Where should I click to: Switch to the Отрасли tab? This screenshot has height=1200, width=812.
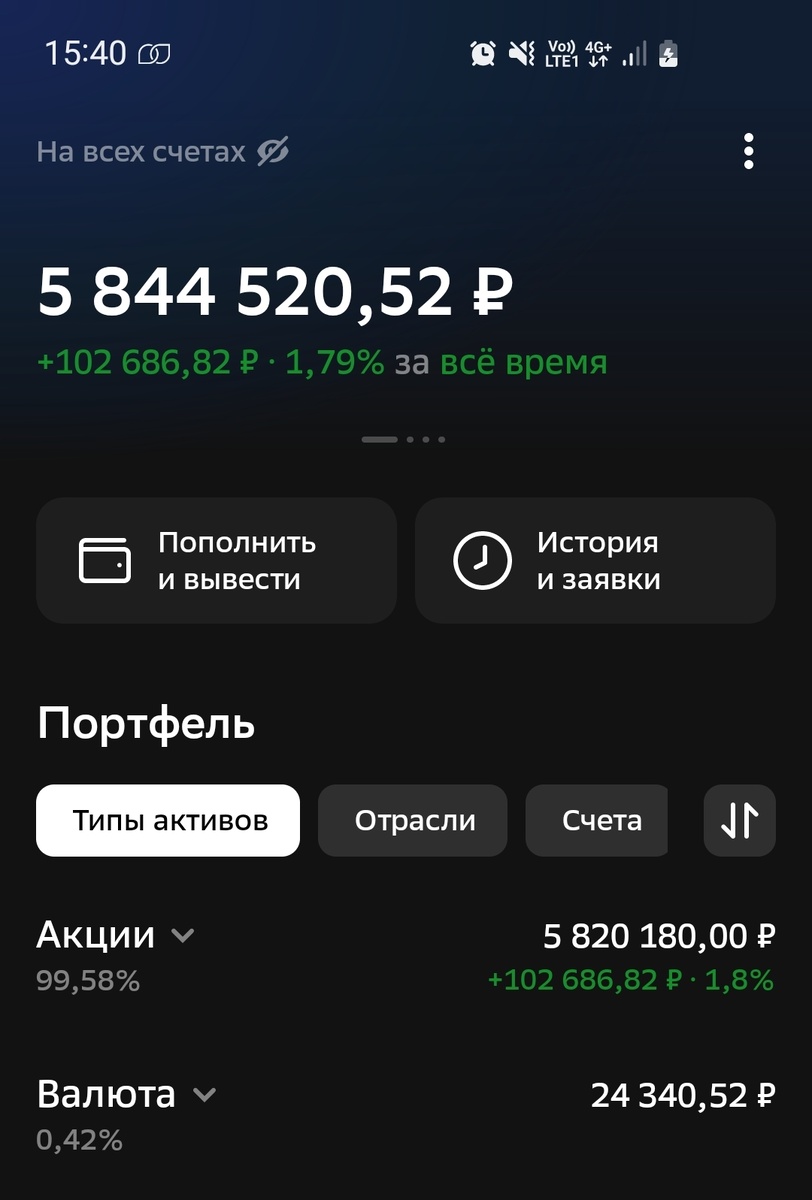click(x=412, y=820)
